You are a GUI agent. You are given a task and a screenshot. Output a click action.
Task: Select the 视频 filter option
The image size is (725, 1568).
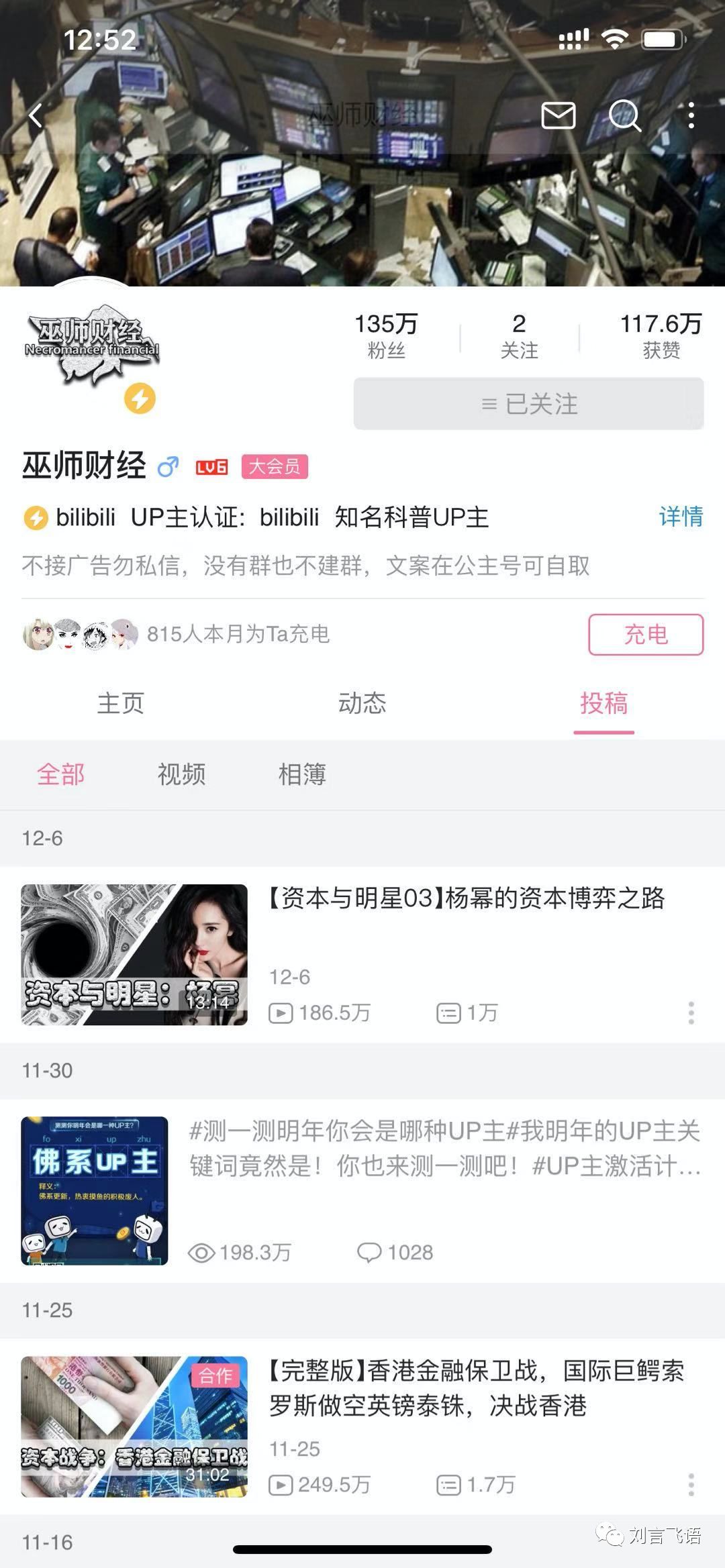(180, 774)
